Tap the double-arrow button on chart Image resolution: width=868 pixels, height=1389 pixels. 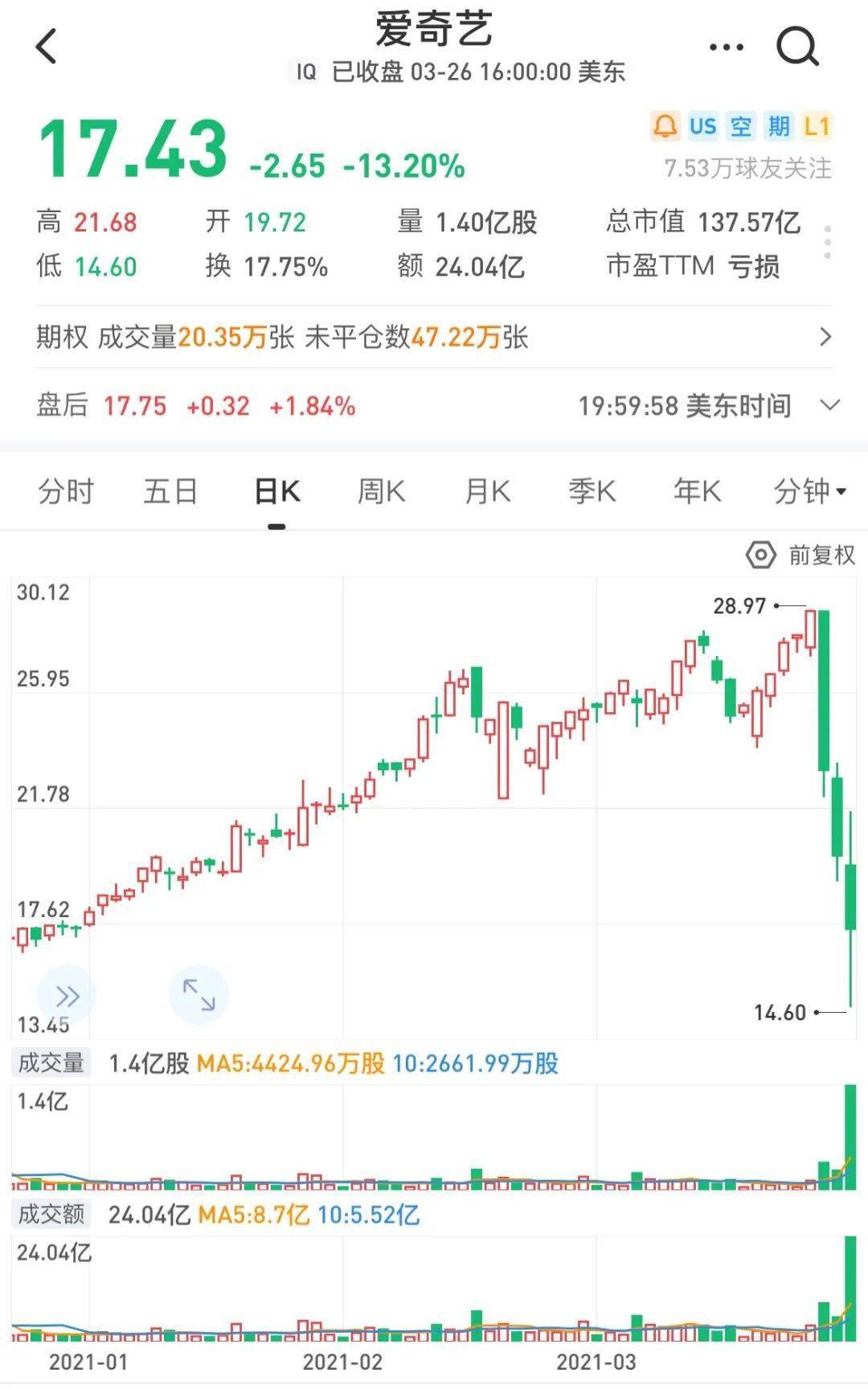click(67, 996)
